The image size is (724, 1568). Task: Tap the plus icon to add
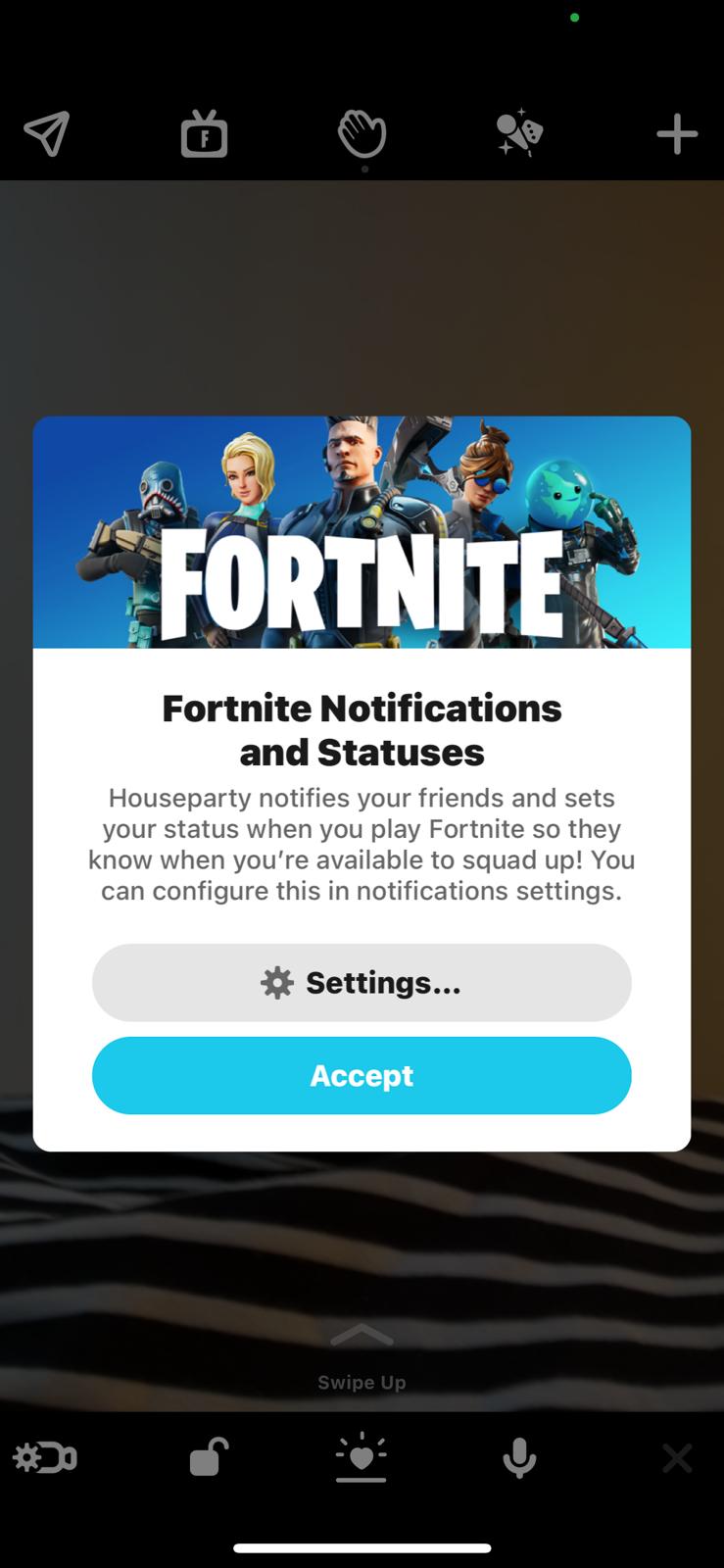676,134
